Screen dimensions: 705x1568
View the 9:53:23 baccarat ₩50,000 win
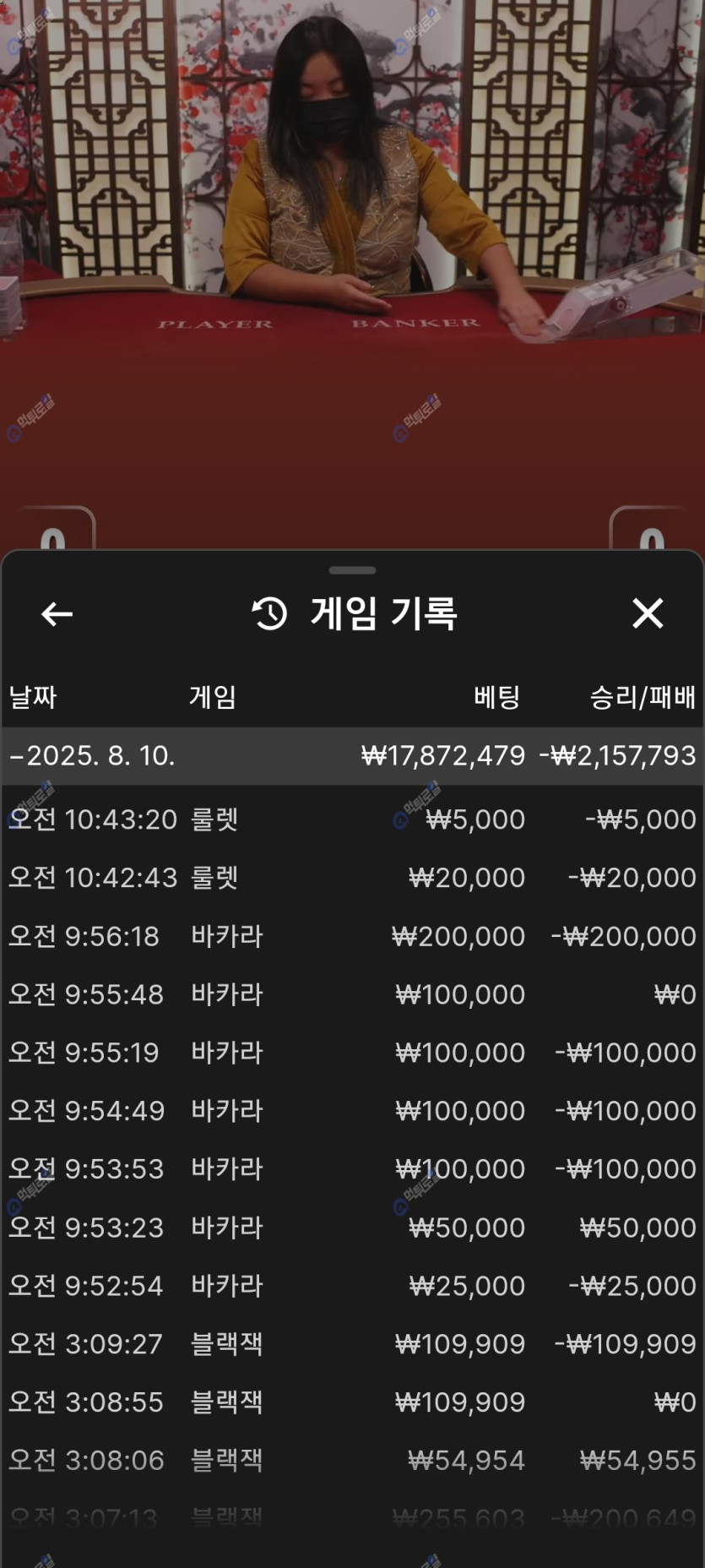352,1228
